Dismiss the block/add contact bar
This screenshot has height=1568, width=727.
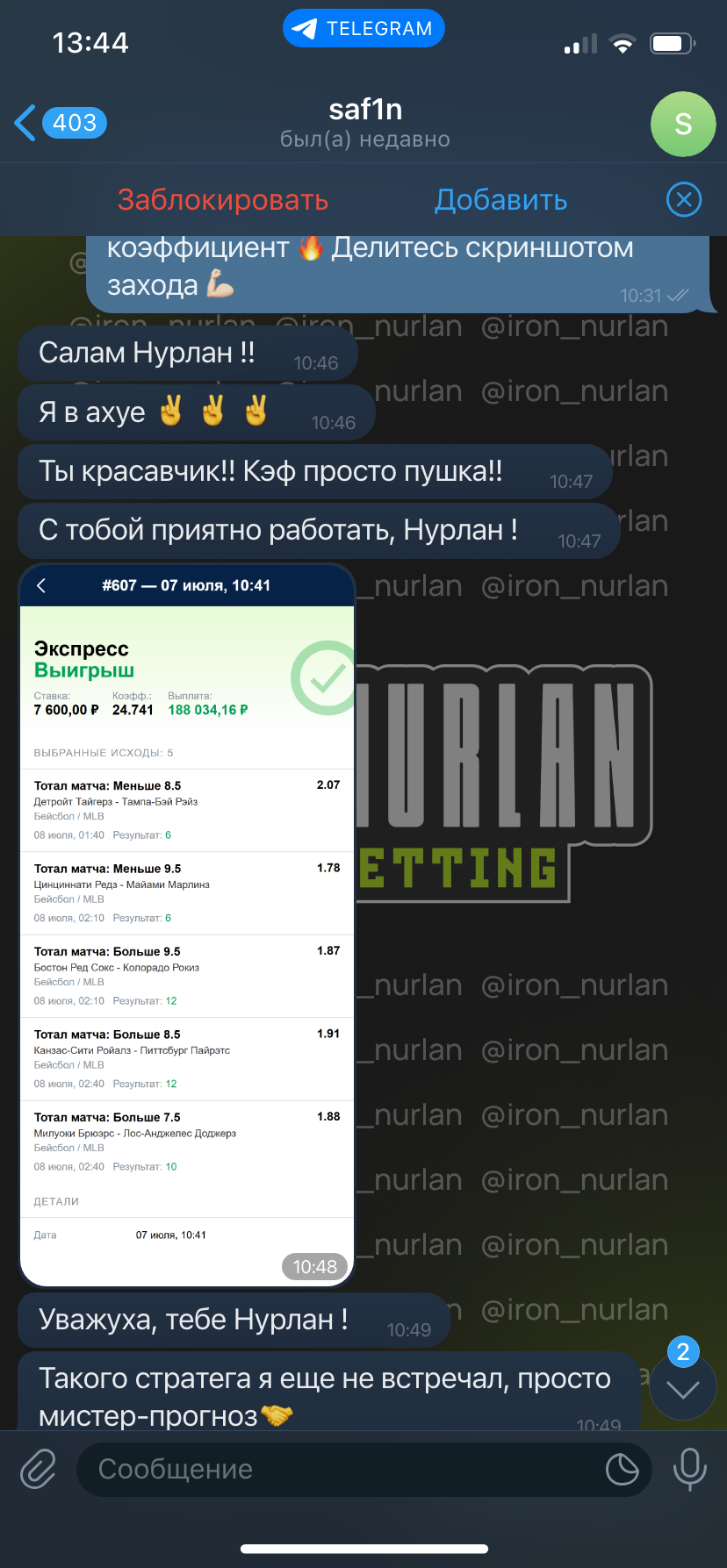coord(684,200)
